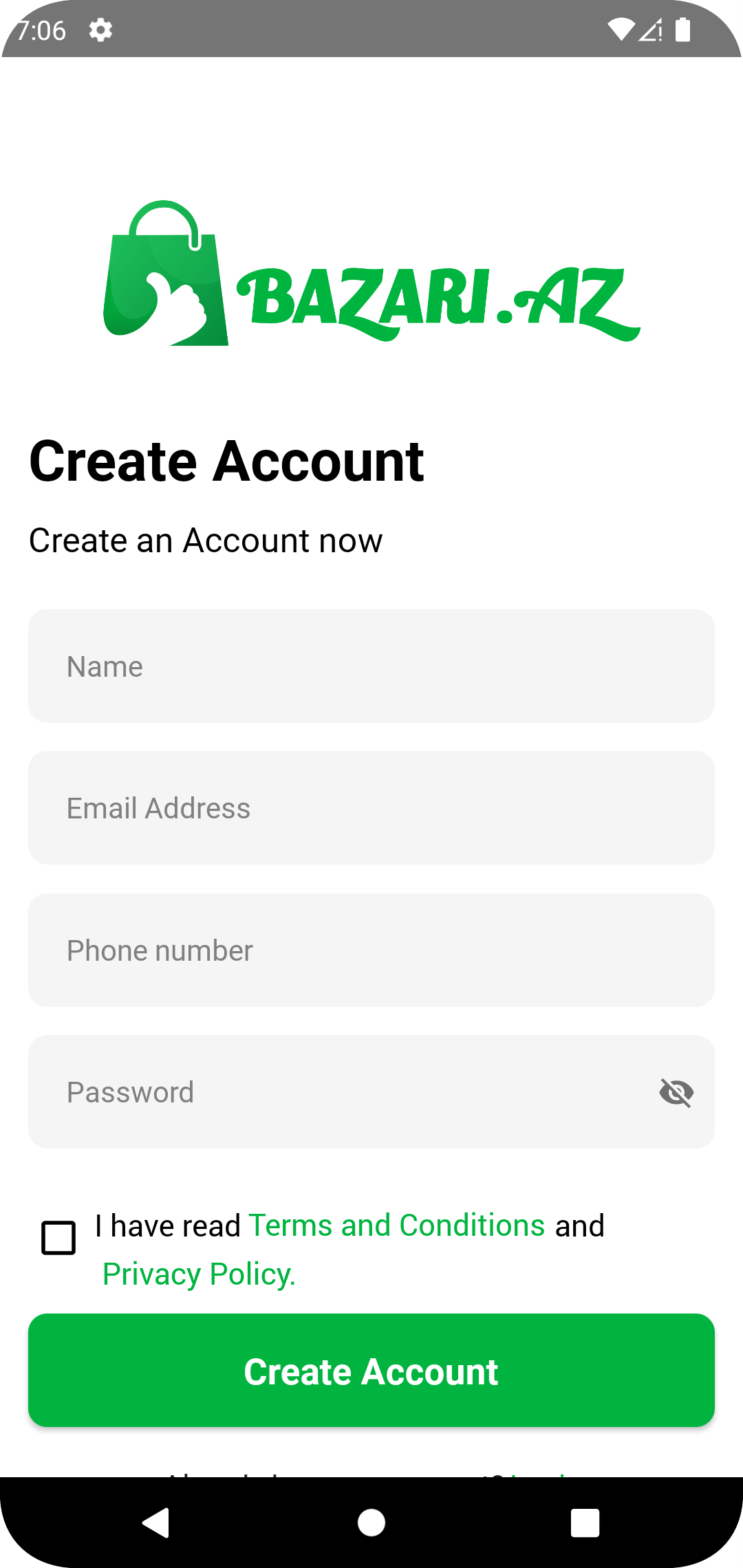Viewport: 743px width, 1568px height.
Task: Focus the Email Address field
Action: pyautogui.click(x=371, y=807)
